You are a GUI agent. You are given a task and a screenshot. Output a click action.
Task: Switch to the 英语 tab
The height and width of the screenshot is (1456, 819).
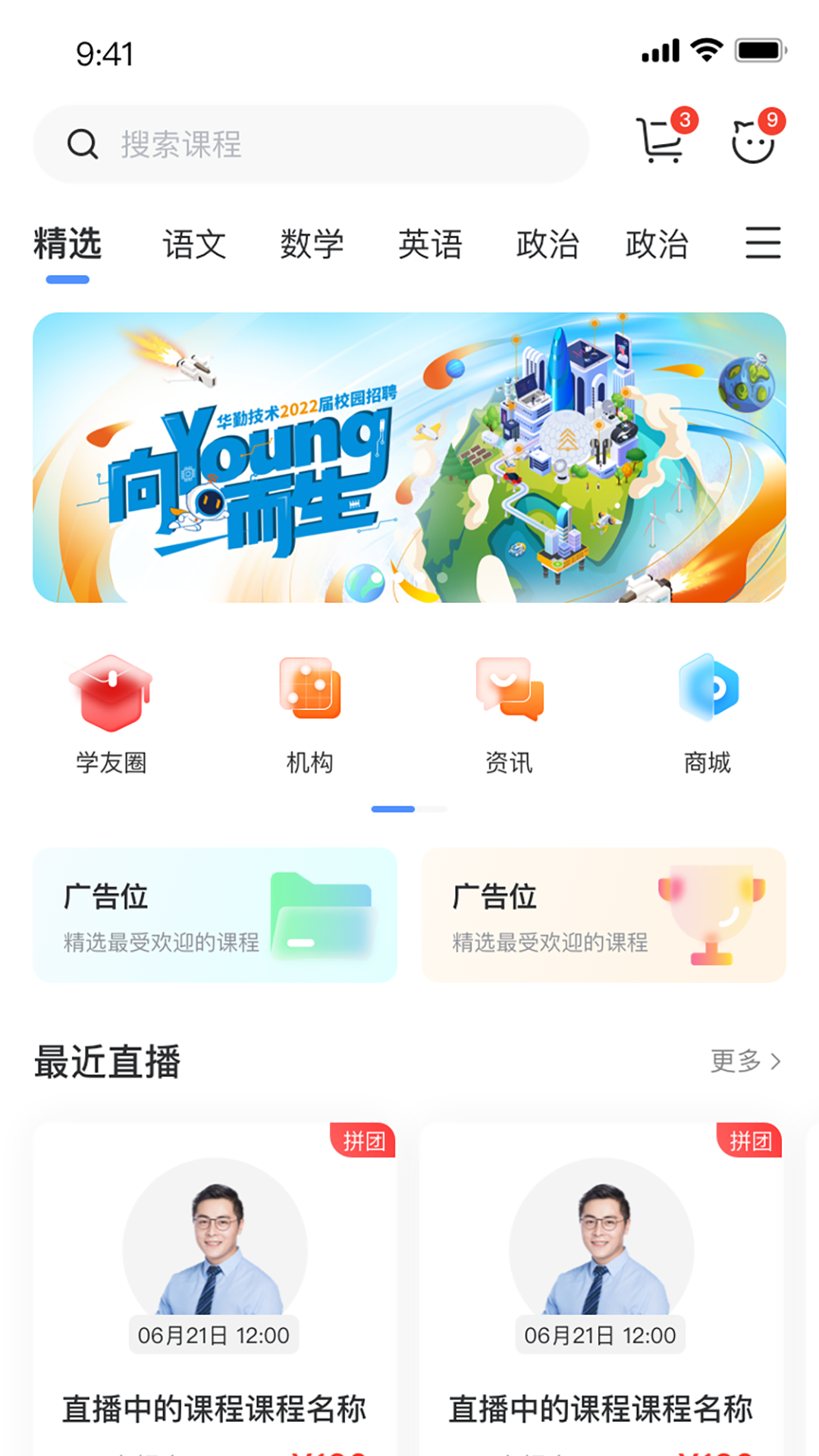coord(430,244)
